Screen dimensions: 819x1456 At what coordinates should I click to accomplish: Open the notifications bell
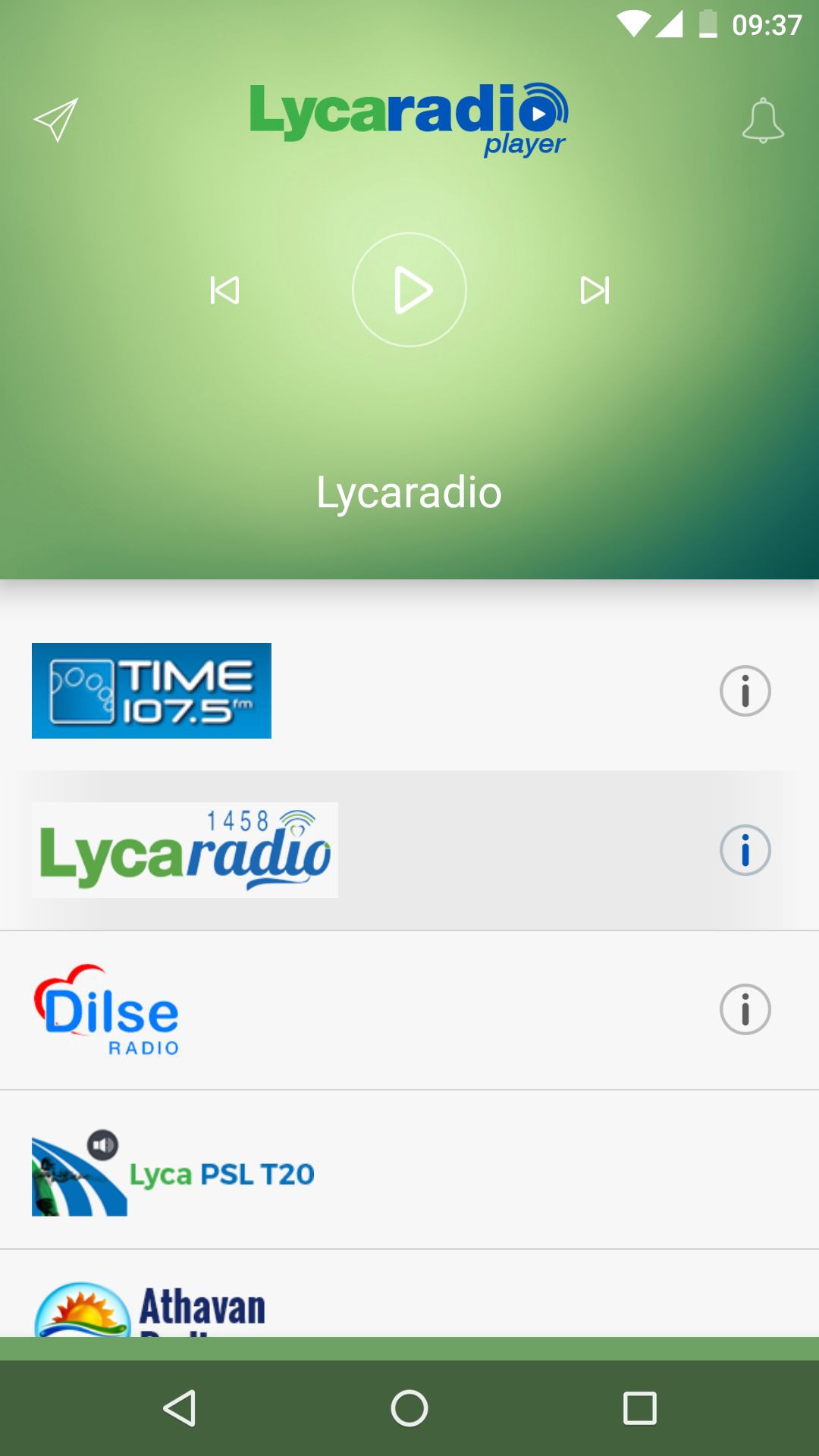click(762, 120)
